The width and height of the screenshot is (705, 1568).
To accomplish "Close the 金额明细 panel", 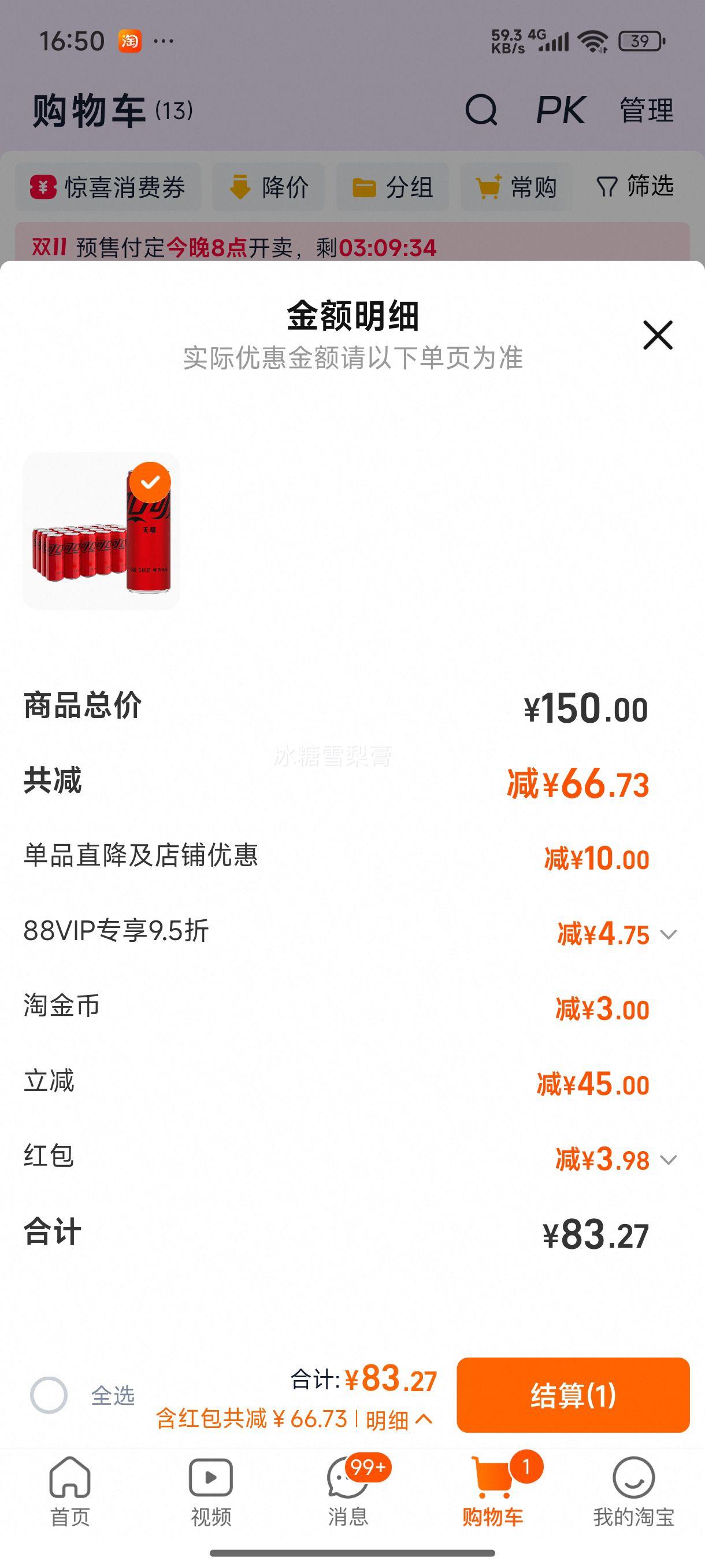I will click(658, 335).
